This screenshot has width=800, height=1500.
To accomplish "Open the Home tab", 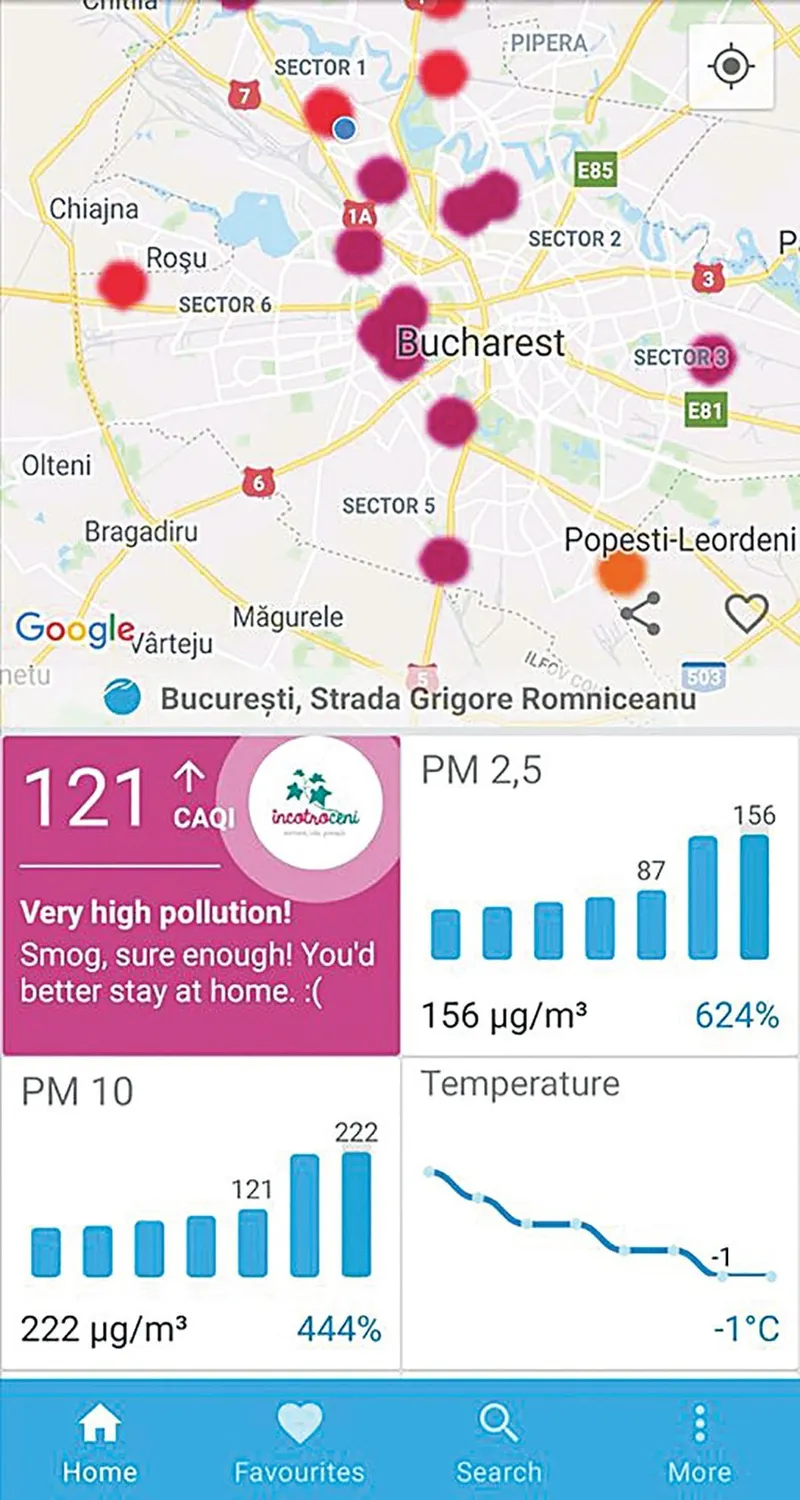I will [x=99, y=1441].
